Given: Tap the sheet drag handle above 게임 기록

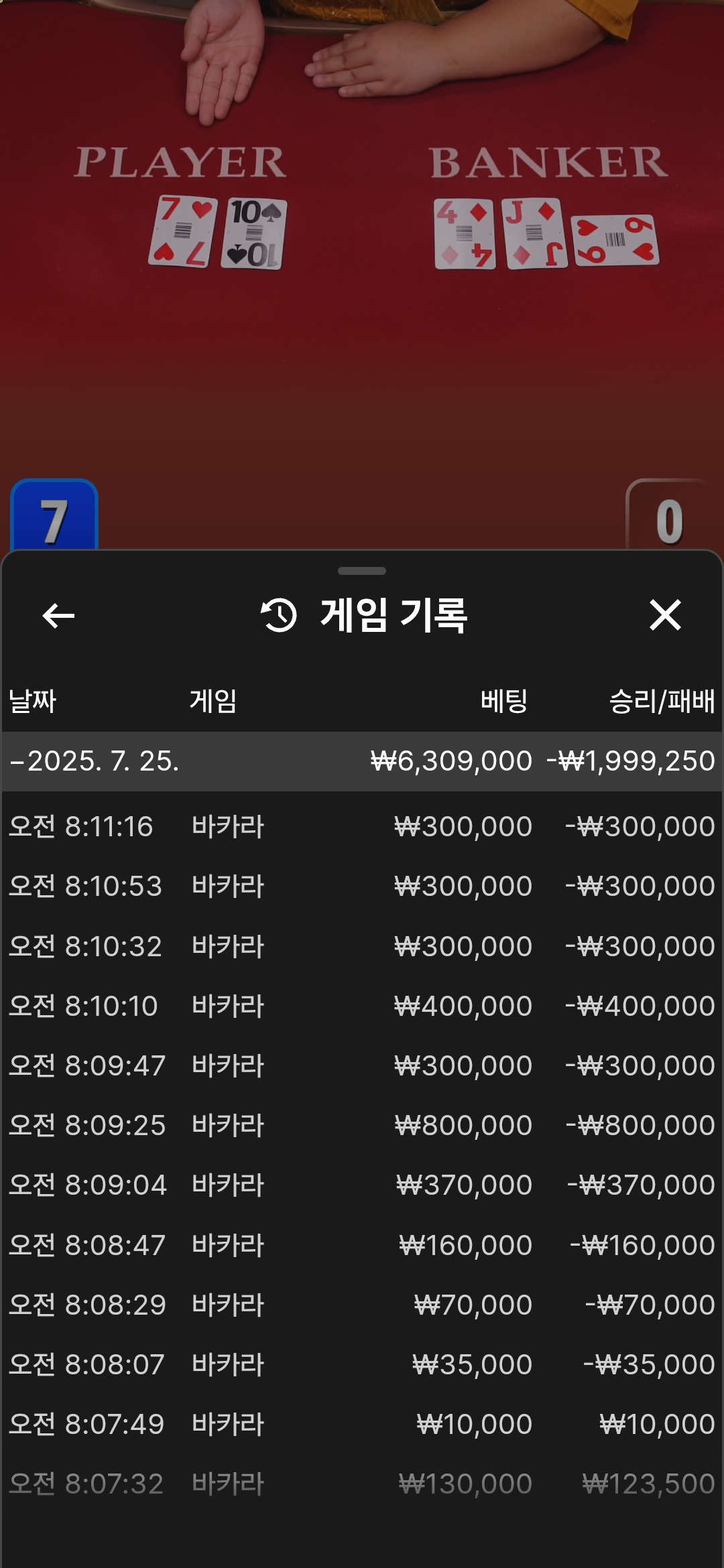Looking at the screenshot, I should coord(362,571).
